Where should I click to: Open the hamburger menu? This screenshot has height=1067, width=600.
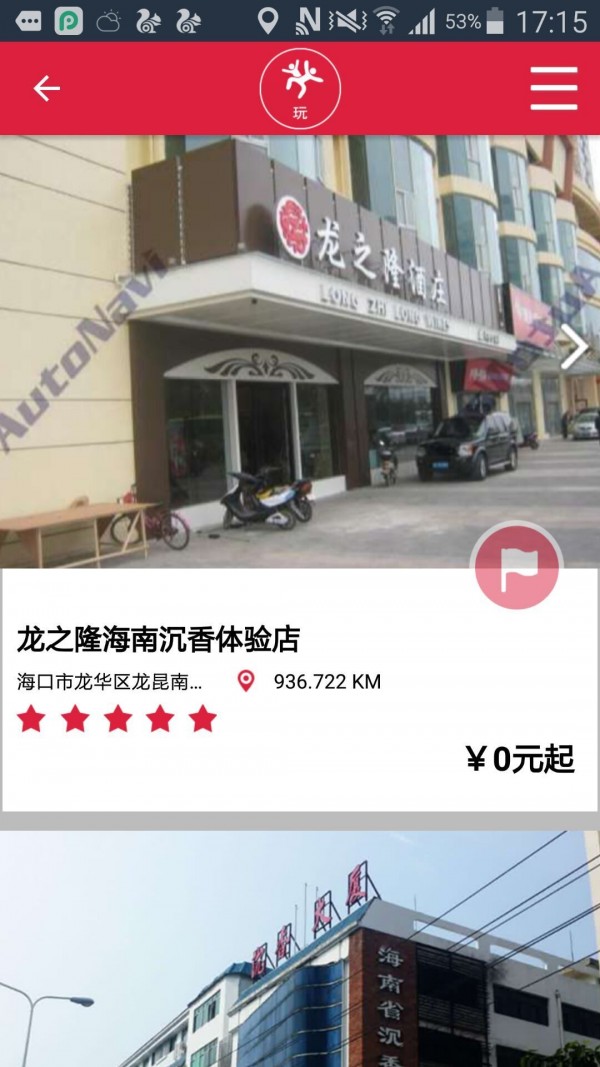pyautogui.click(x=554, y=89)
